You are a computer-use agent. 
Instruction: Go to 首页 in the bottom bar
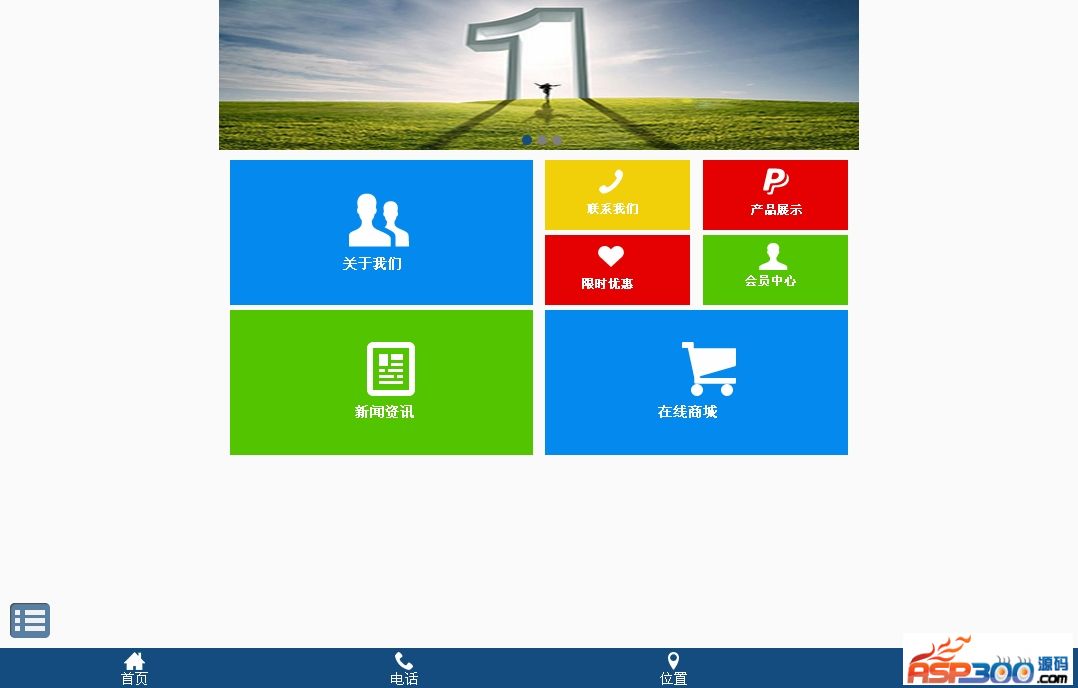[134, 669]
